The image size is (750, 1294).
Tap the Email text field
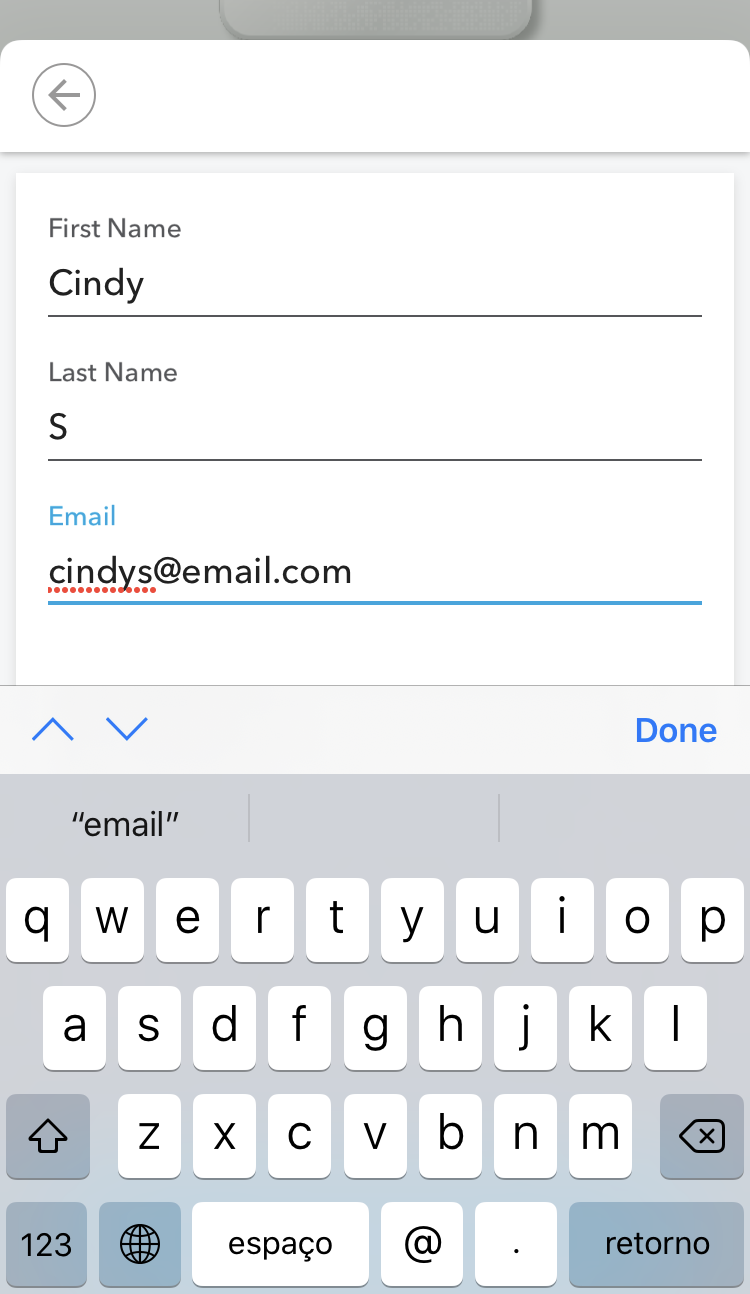(x=374, y=572)
